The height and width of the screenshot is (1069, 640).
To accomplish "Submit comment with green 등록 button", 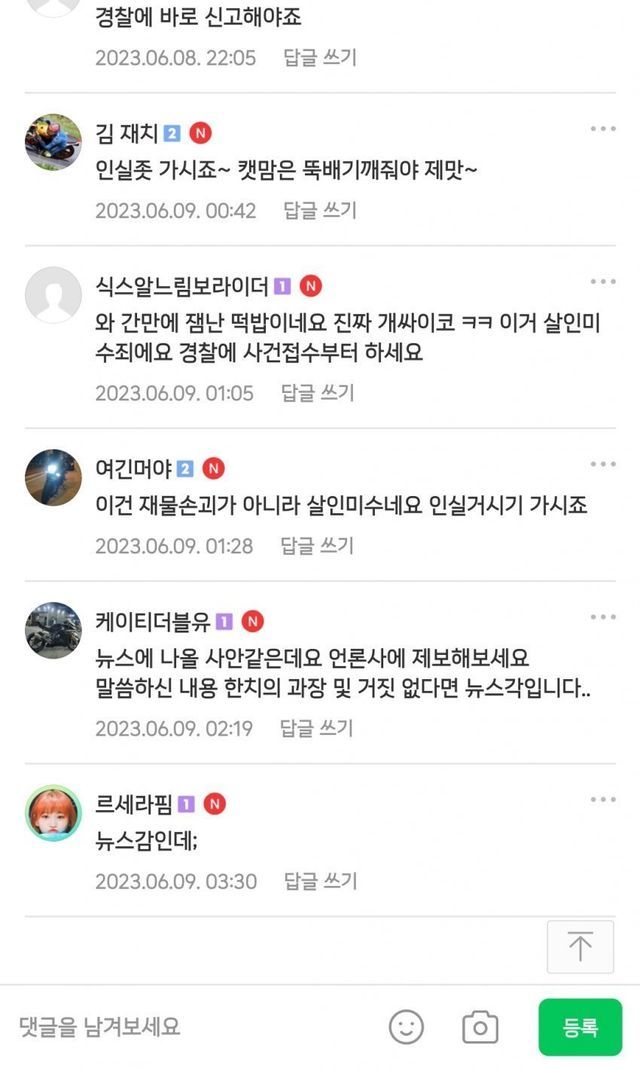I will point(580,1027).
